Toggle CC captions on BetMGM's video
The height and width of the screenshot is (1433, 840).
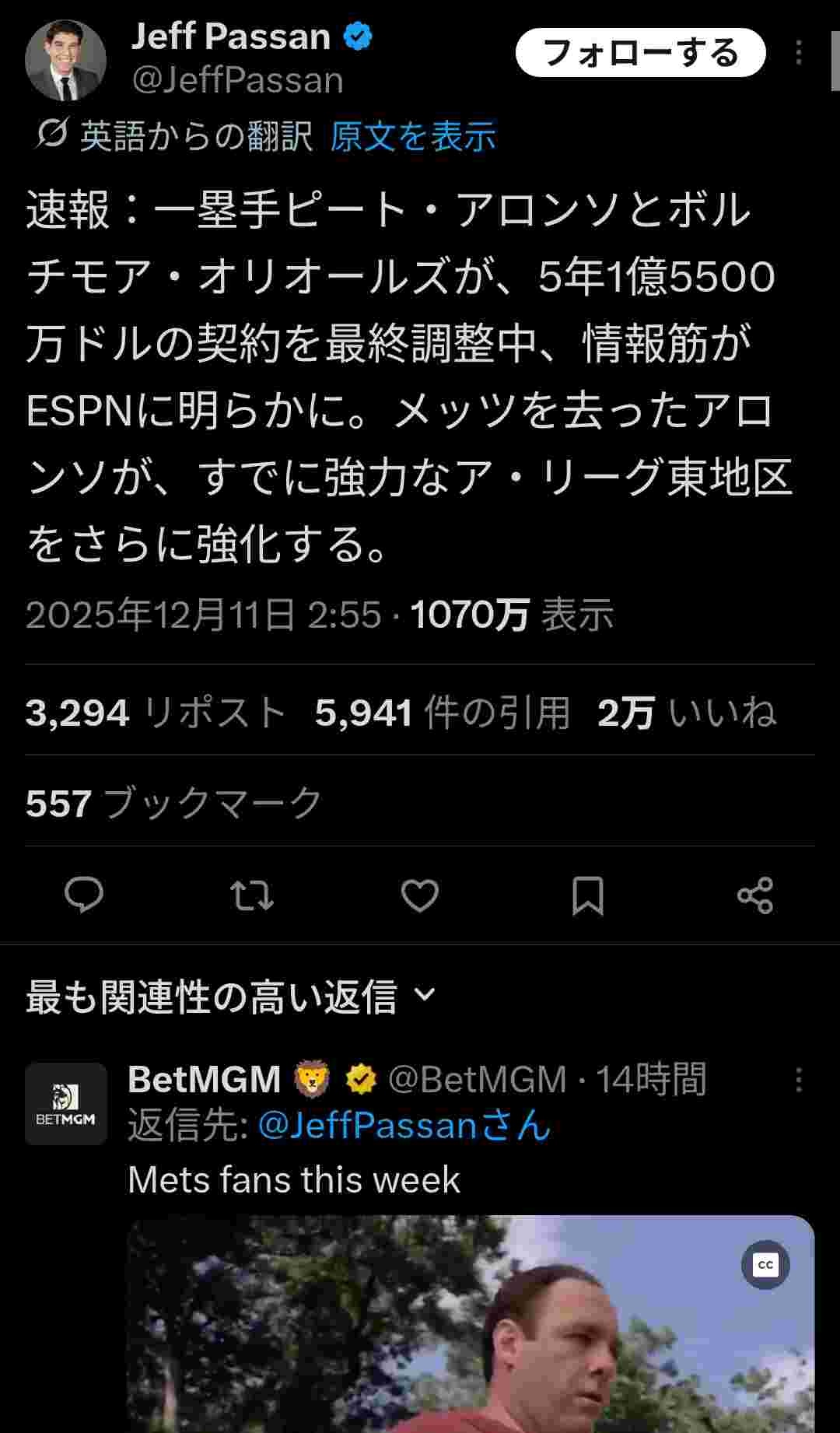pyautogui.click(x=765, y=1264)
